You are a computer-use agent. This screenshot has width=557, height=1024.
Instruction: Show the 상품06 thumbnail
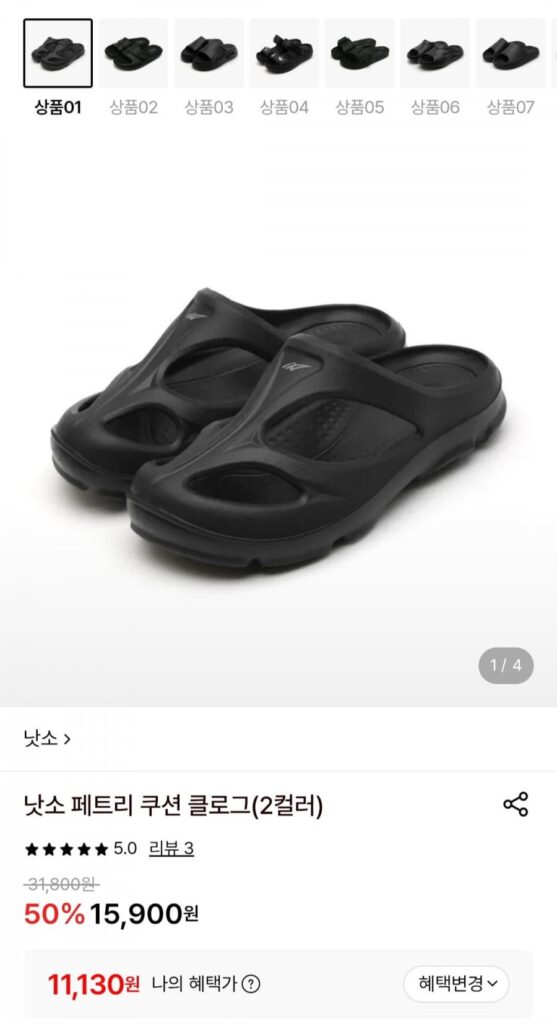tap(435, 53)
